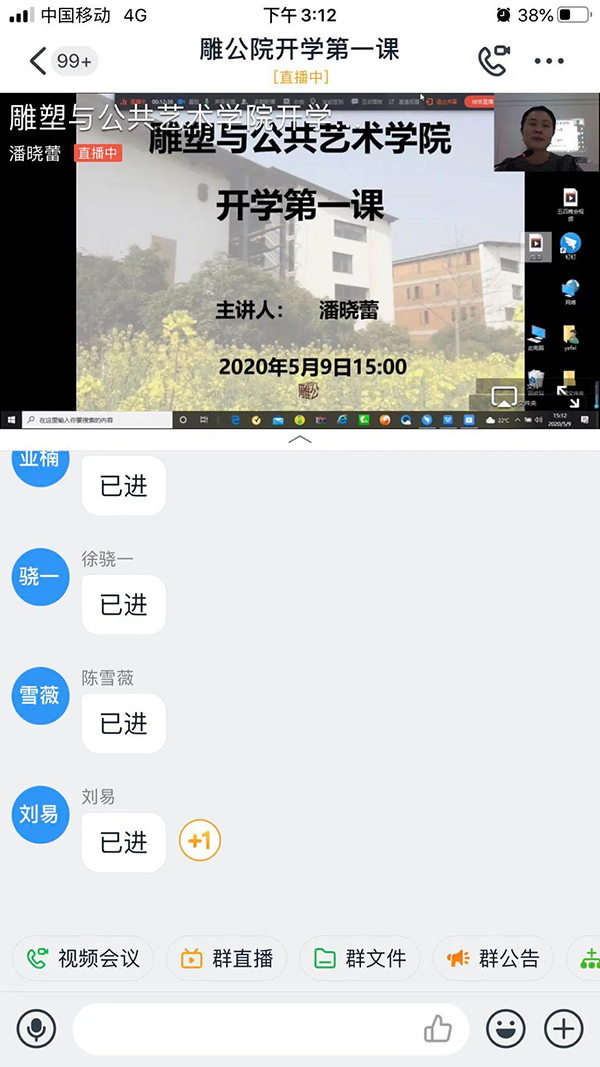Viewport: 600px width, 1067px height.
Task: Open 陈雪薇's profile avatar
Action: tap(40, 695)
